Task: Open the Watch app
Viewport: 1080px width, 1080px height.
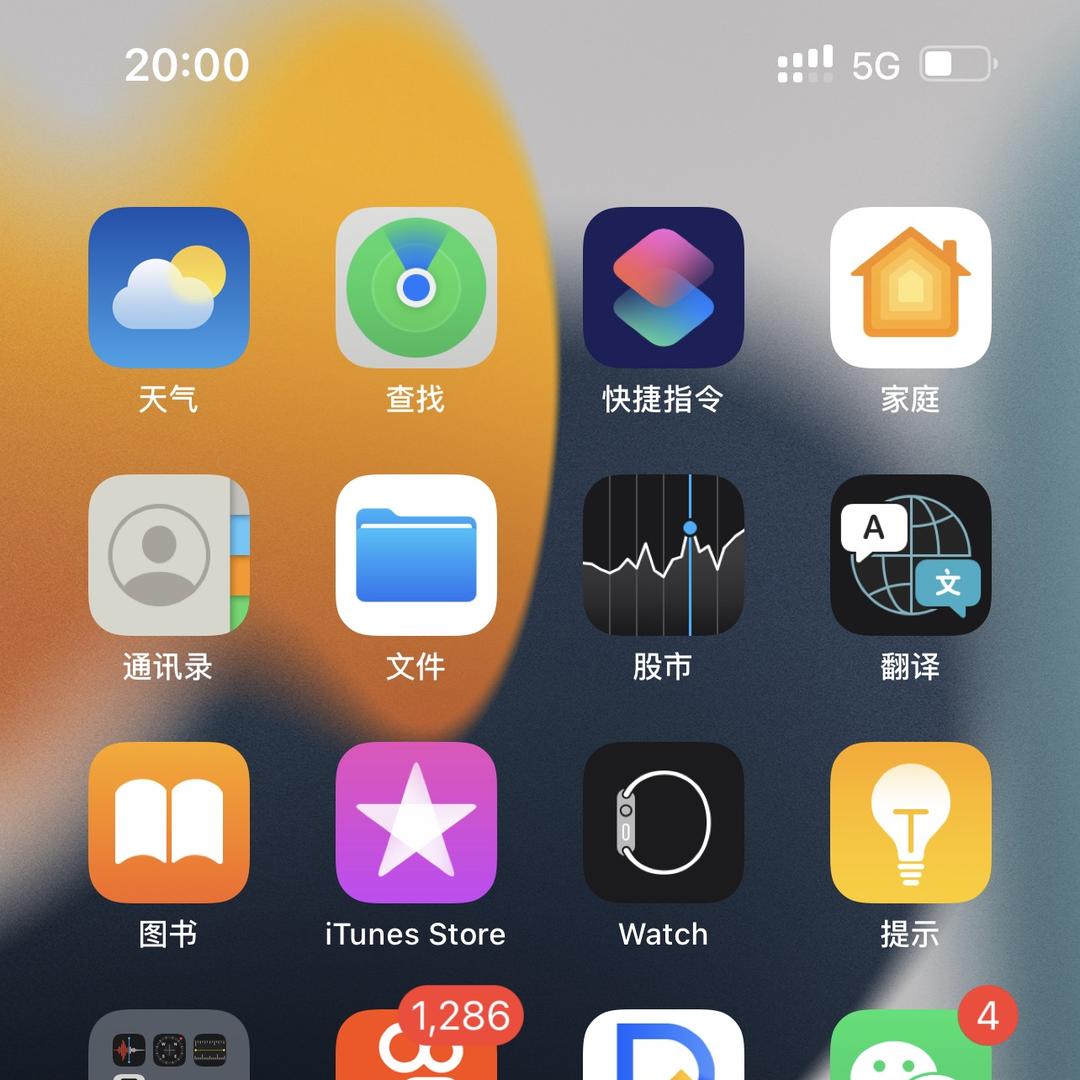Action: 663,822
